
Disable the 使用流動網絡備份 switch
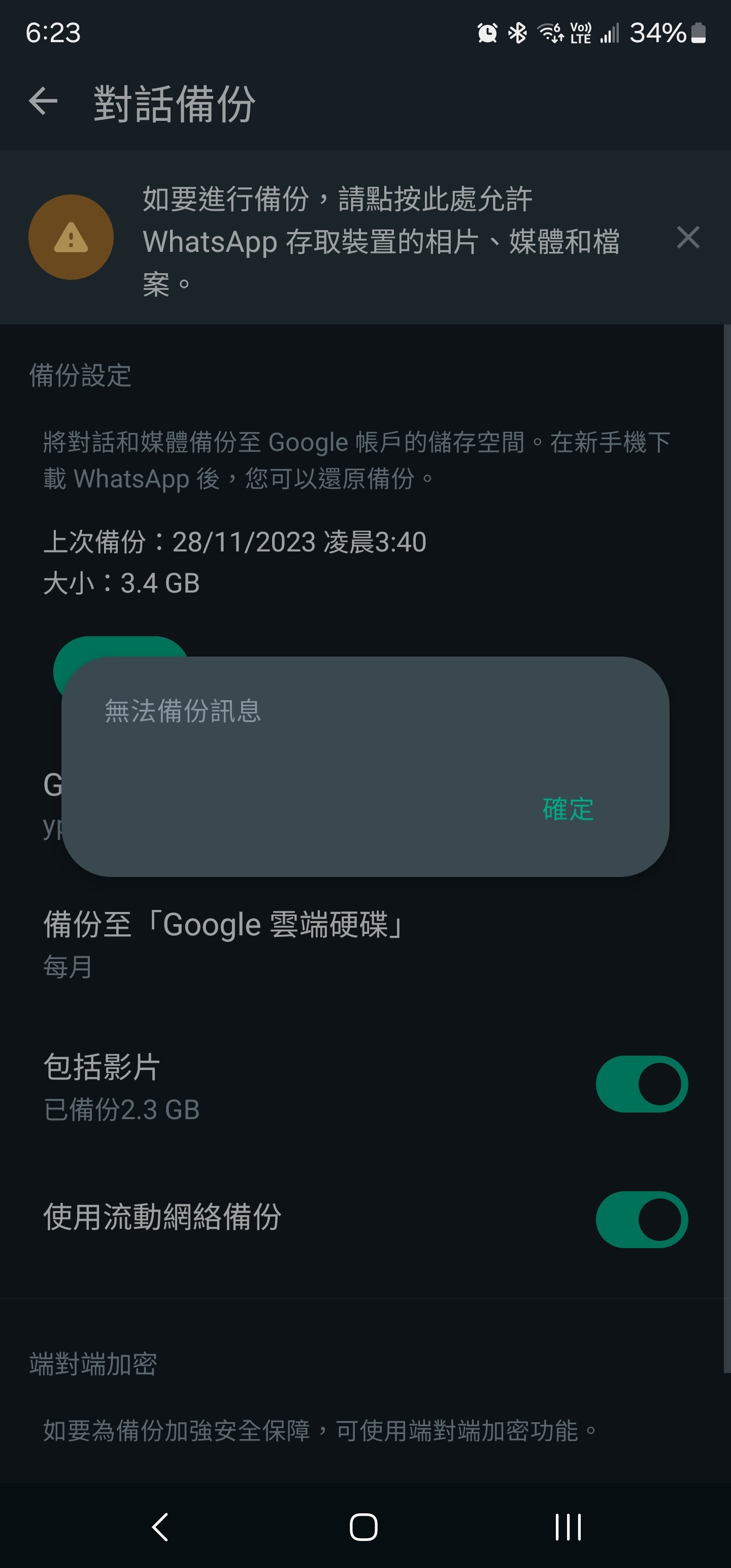(642, 1219)
